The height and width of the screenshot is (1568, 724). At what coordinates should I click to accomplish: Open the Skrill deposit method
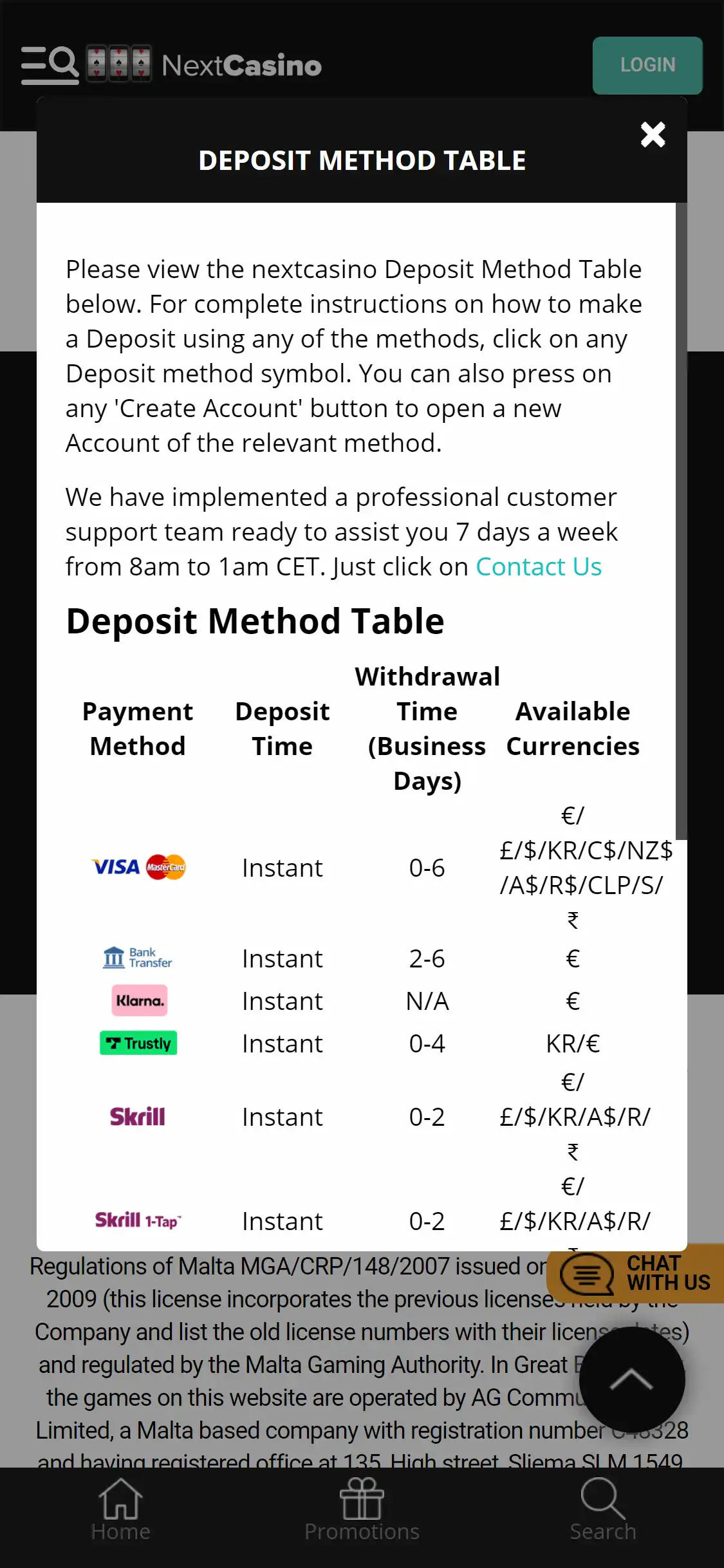click(x=137, y=1116)
